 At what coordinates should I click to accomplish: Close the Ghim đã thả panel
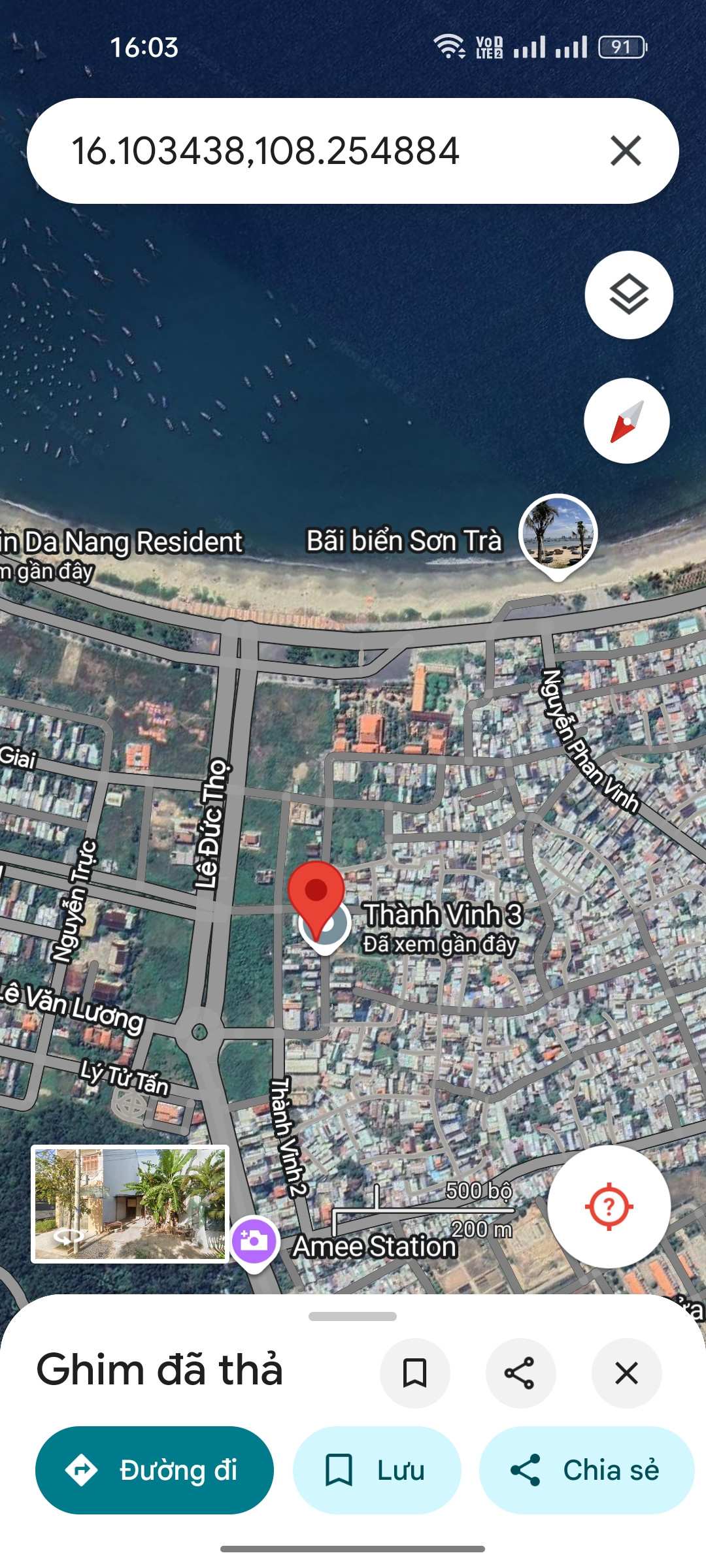(626, 1373)
